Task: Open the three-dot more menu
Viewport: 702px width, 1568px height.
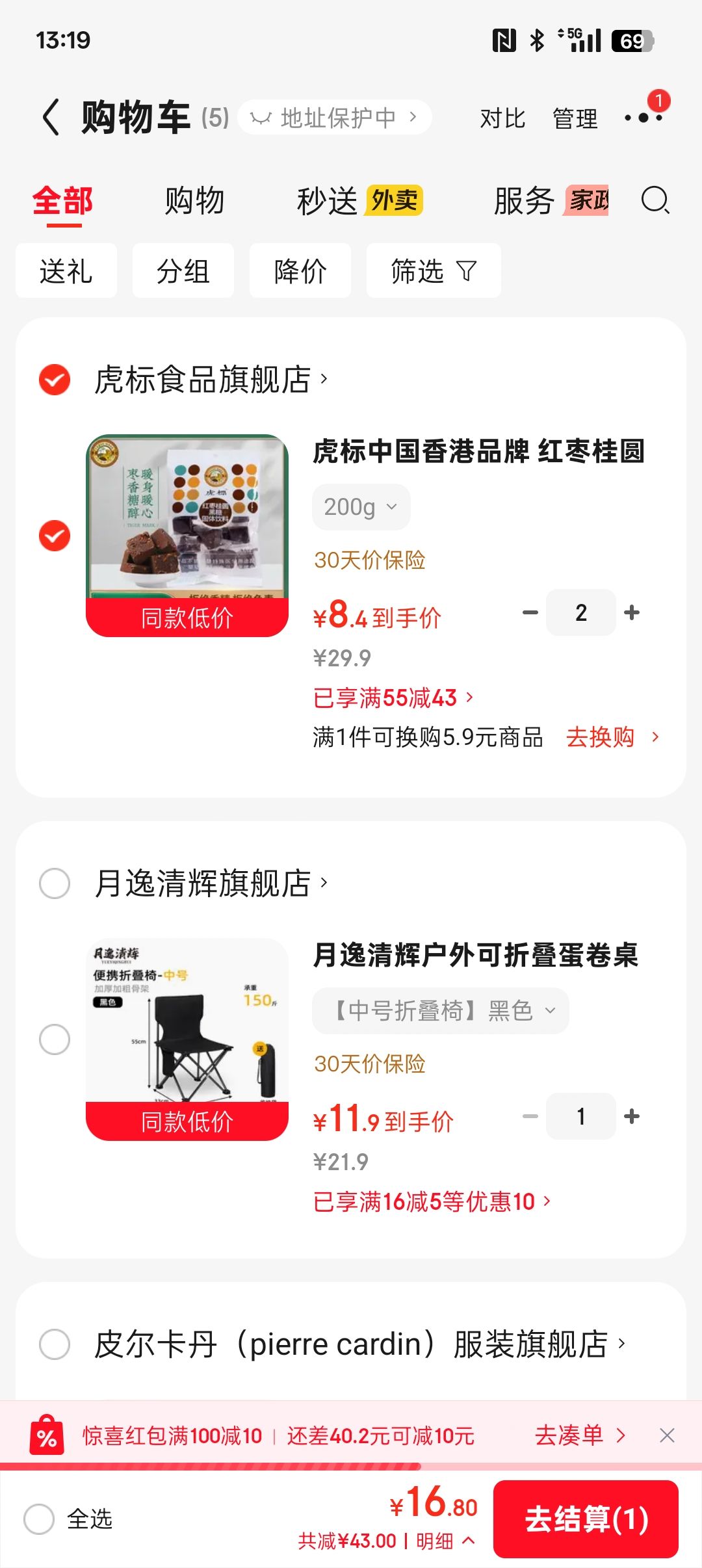Action: pos(643,118)
